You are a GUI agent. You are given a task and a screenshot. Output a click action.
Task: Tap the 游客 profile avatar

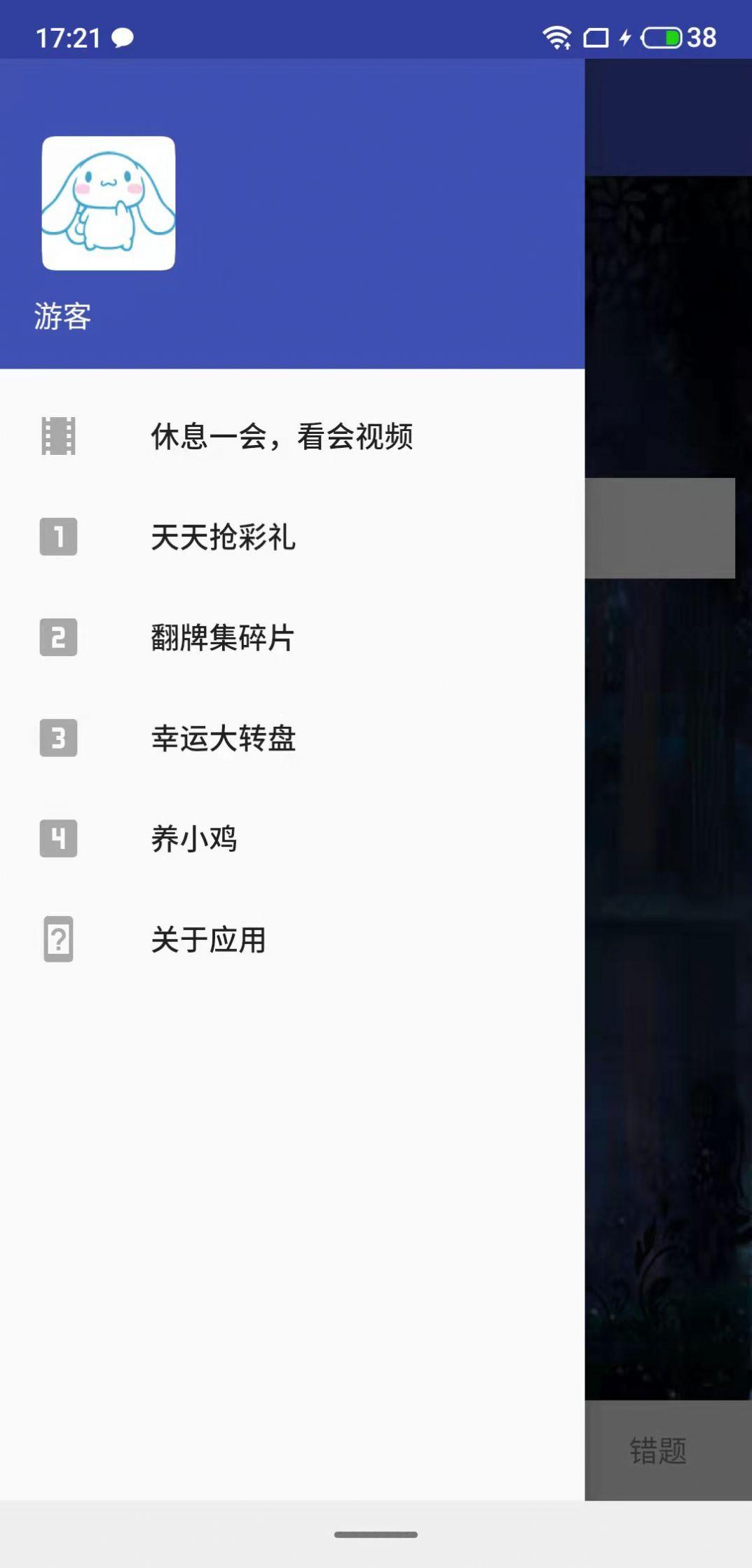[109, 203]
